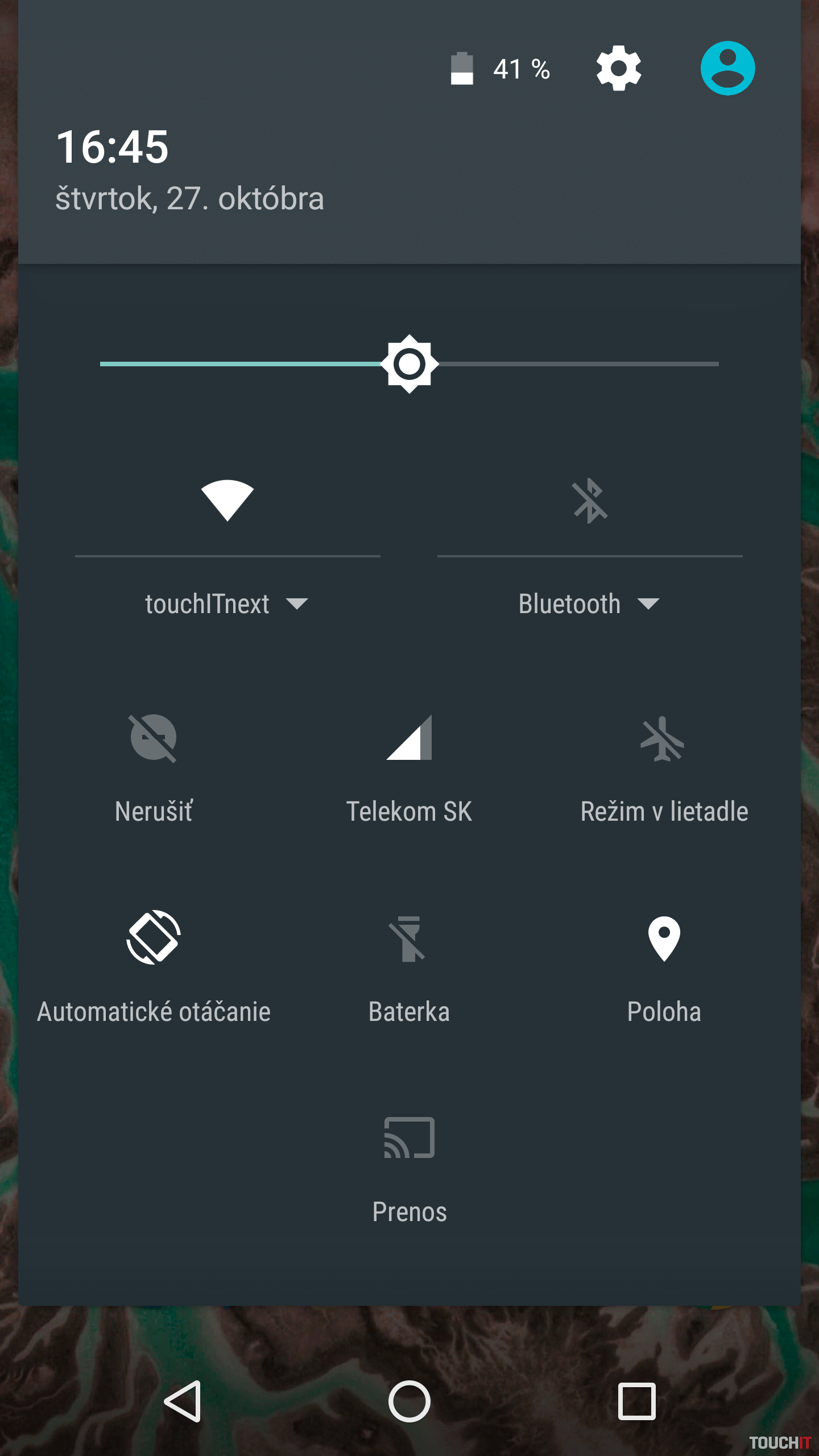This screenshot has height=1456, width=819.
Task: Turn on Bluetooth via its icon
Action: (590, 500)
